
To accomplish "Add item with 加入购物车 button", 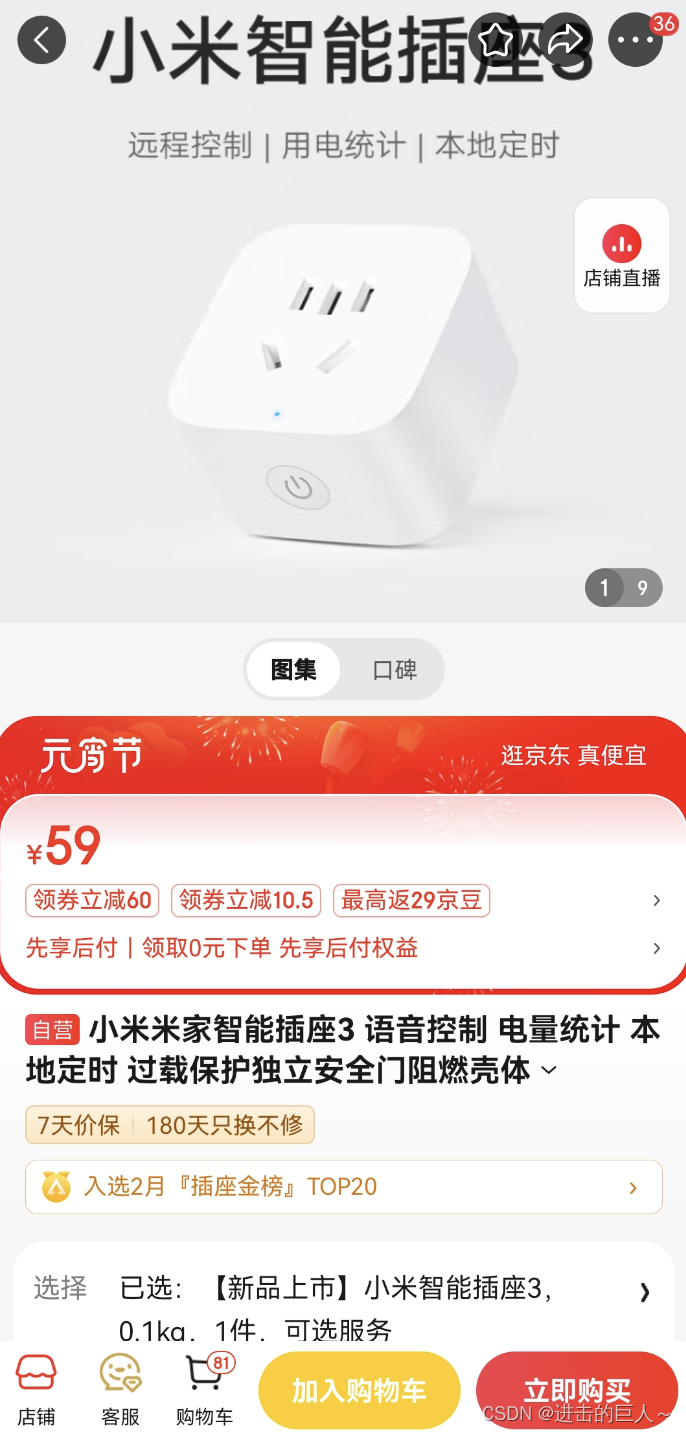I will tap(359, 1390).
